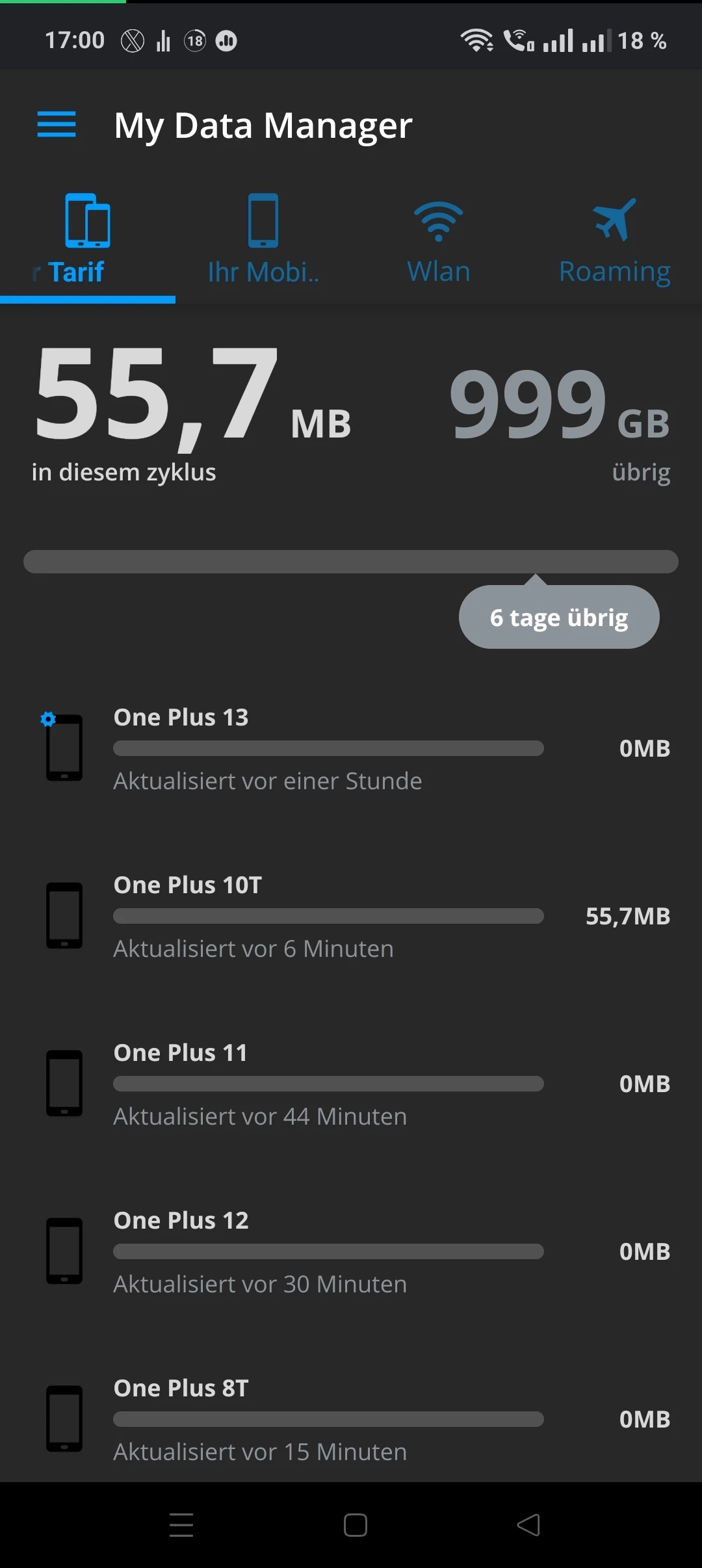The image size is (702, 1568).
Task: Open the One Plus 10T device row
Action: (x=351, y=916)
